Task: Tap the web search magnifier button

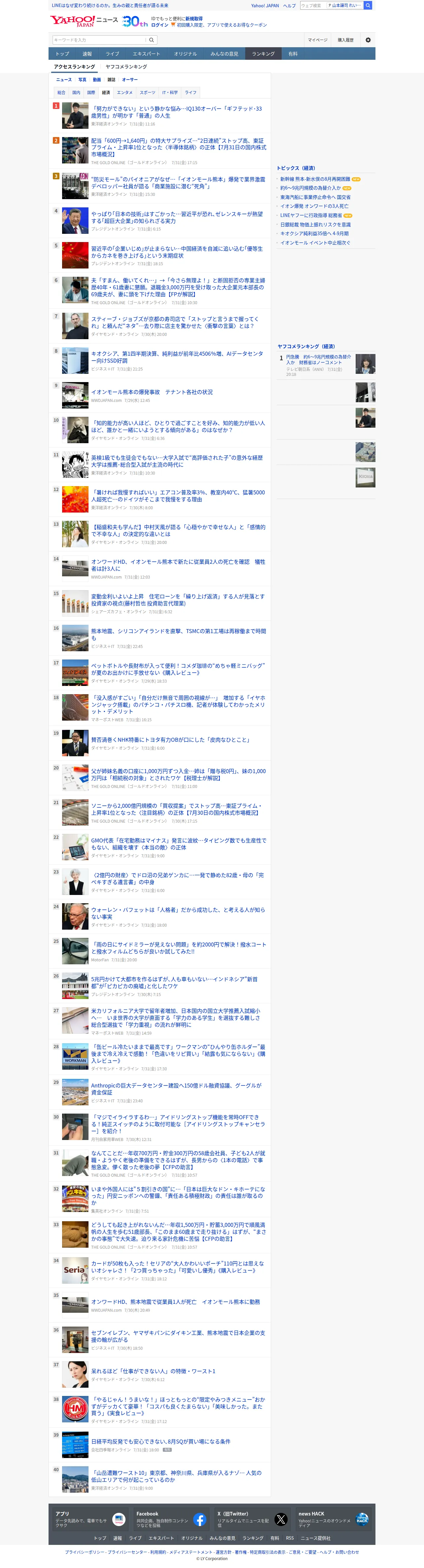Action: point(368,6)
